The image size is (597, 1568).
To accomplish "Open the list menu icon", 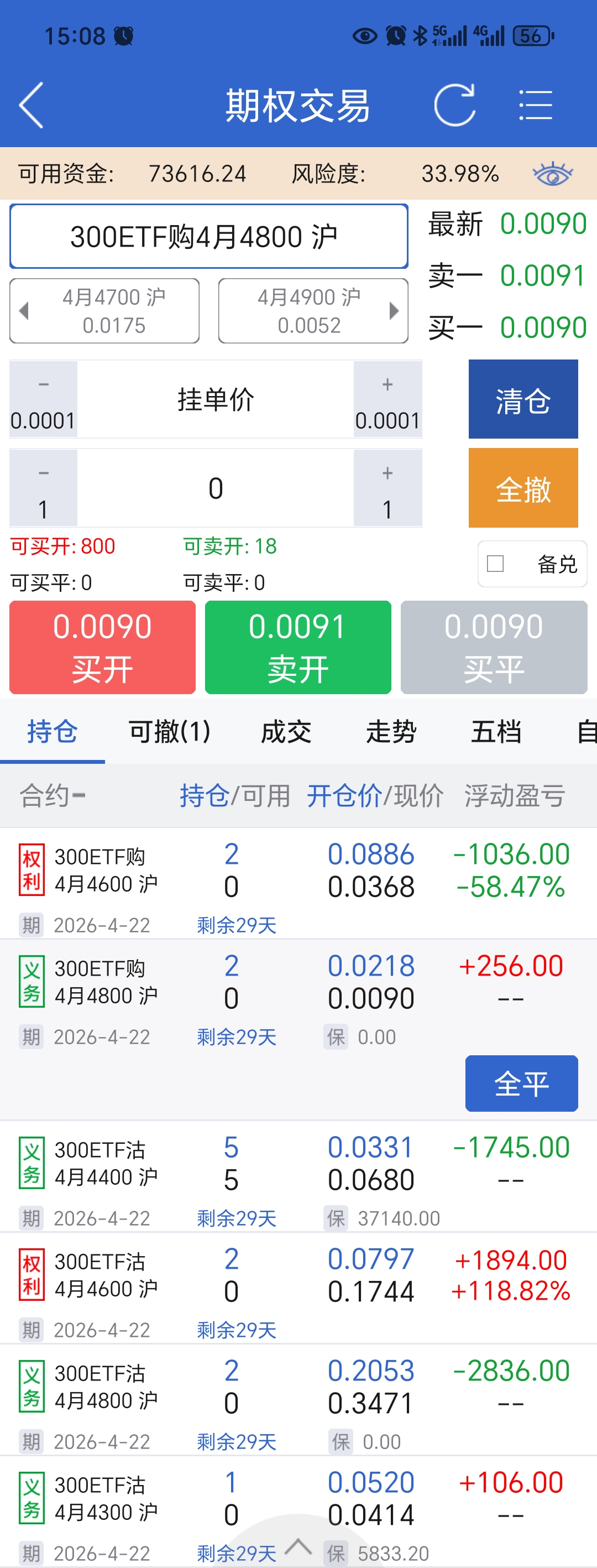I will pyautogui.click(x=536, y=105).
